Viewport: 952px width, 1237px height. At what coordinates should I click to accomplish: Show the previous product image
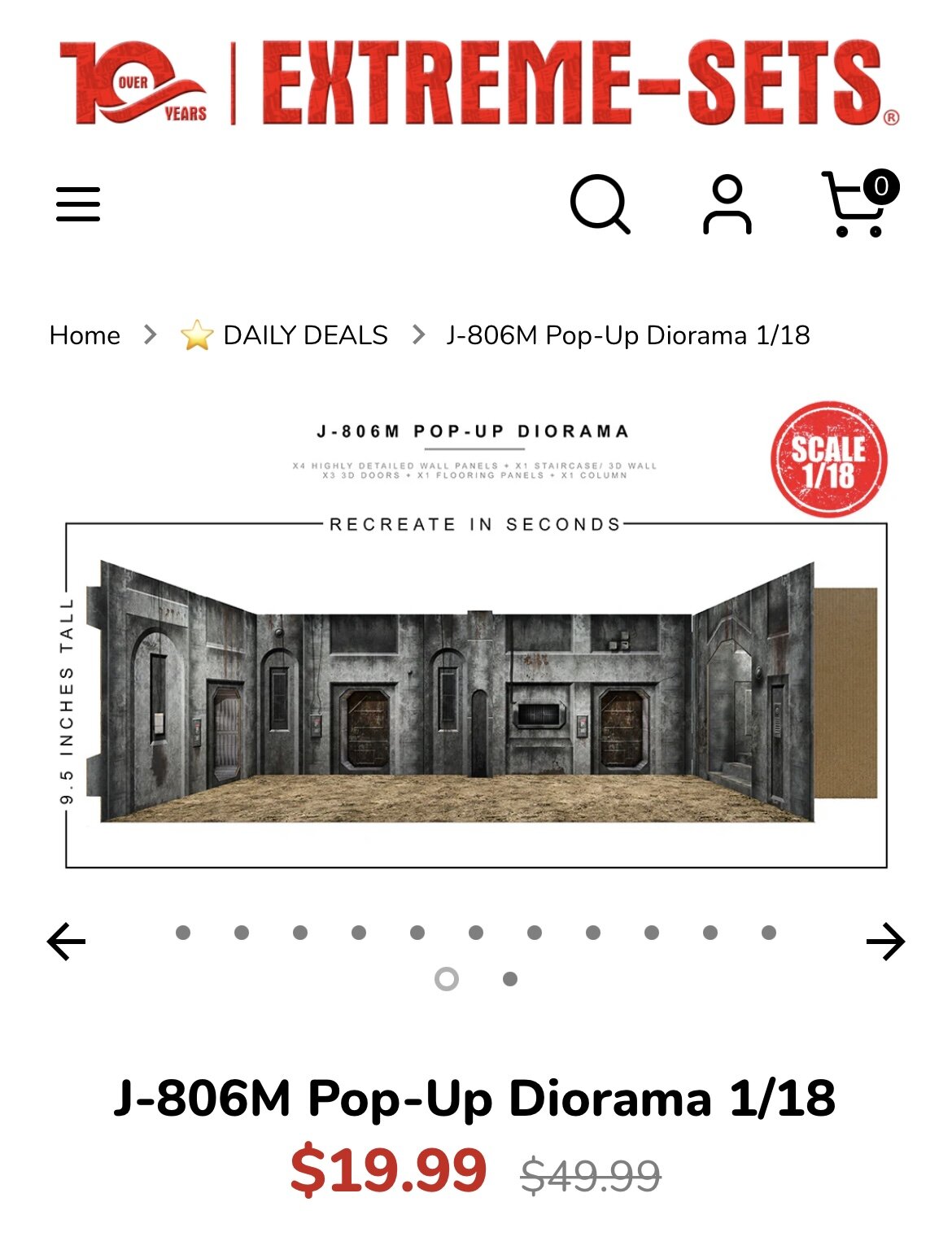pyautogui.click(x=67, y=942)
